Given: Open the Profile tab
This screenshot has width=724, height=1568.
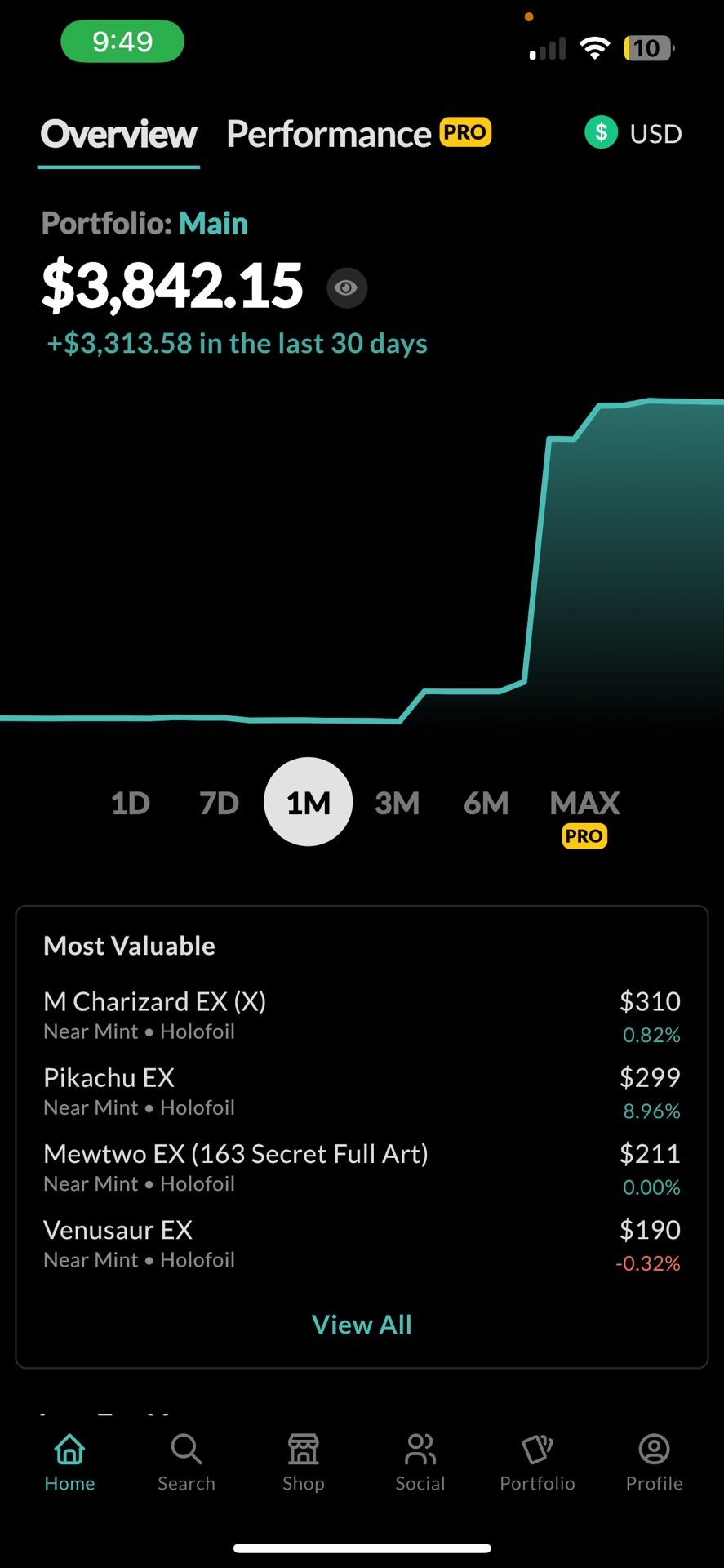Looking at the screenshot, I should click(x=654, y=1463).
